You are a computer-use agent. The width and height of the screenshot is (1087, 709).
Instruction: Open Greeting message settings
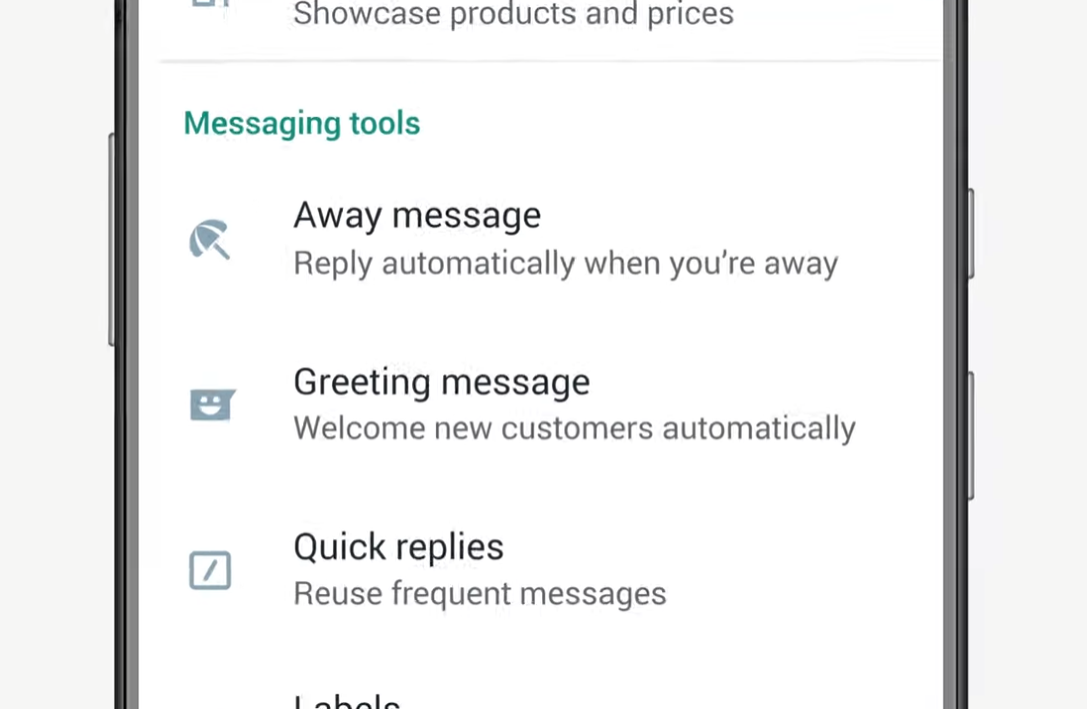[x=441, y=404]
